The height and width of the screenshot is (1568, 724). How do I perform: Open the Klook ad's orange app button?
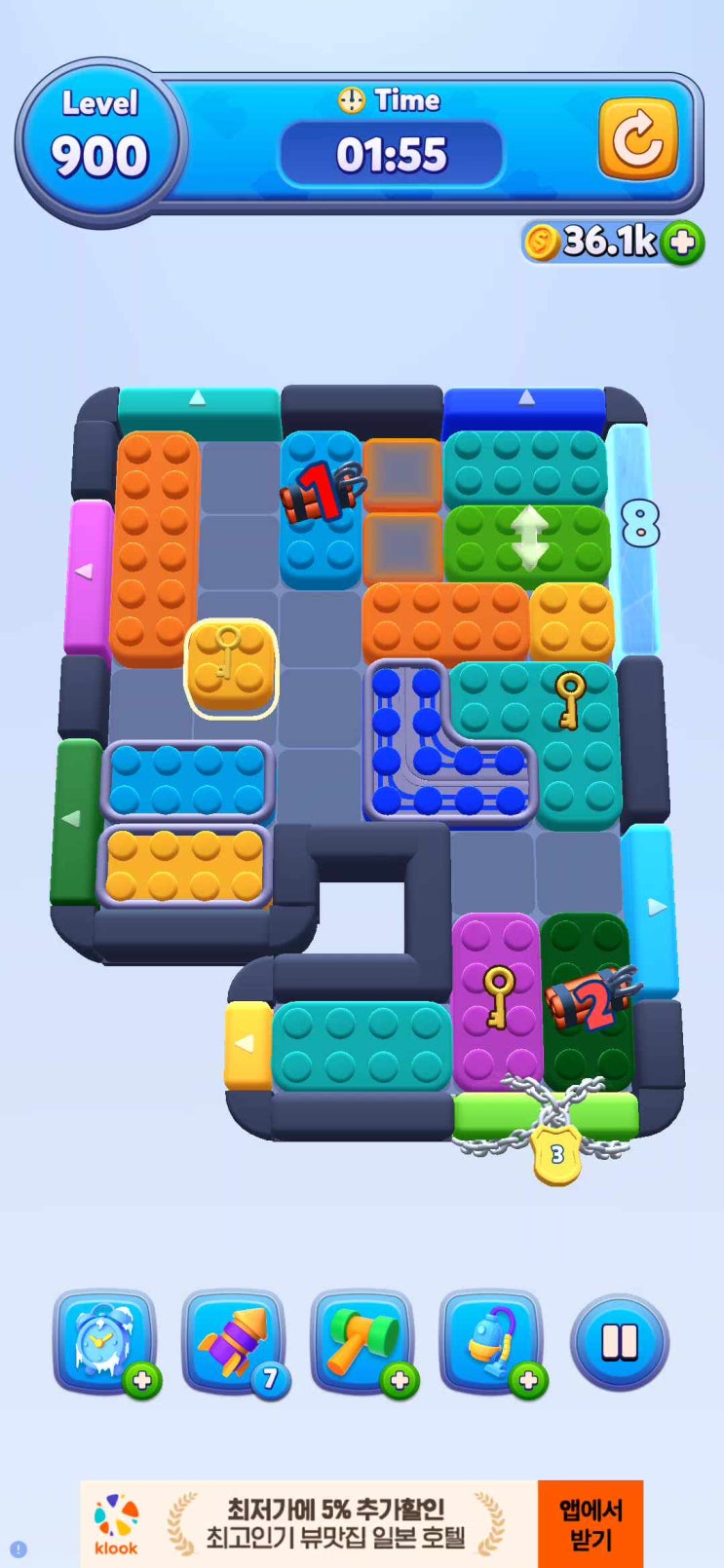(x=590, y=1524)
